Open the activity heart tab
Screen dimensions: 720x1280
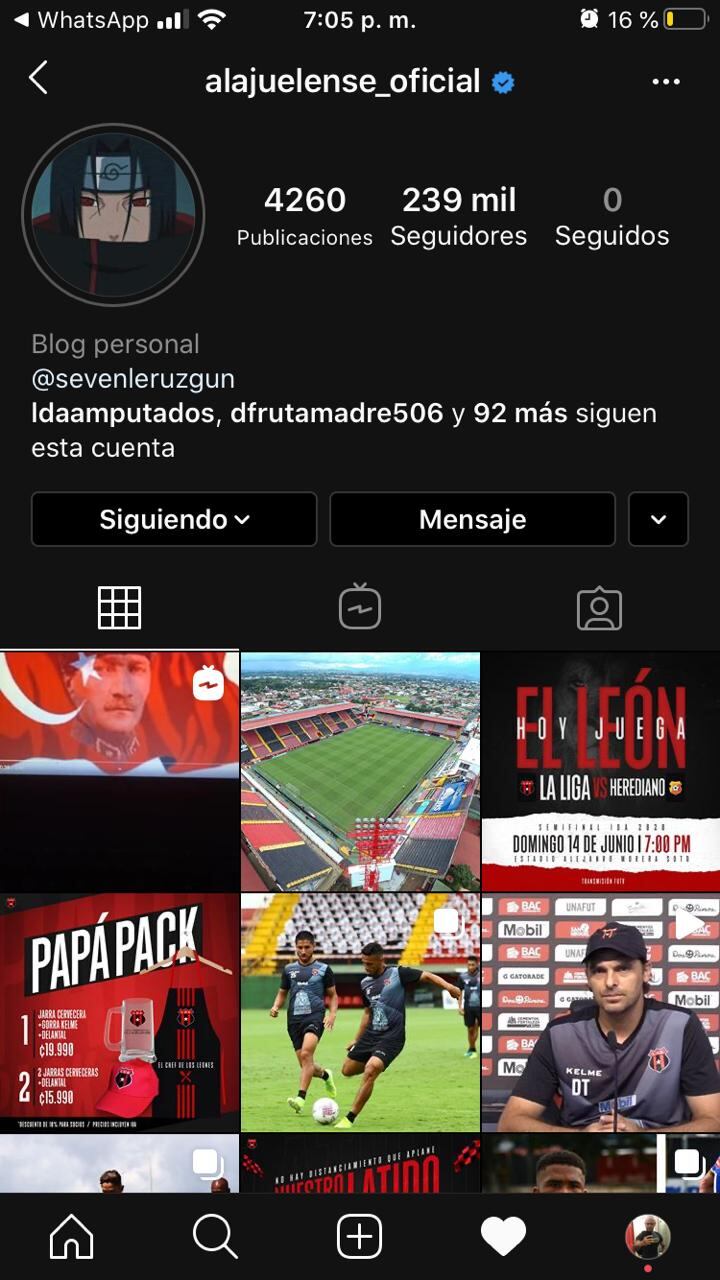click(503, 1238)
